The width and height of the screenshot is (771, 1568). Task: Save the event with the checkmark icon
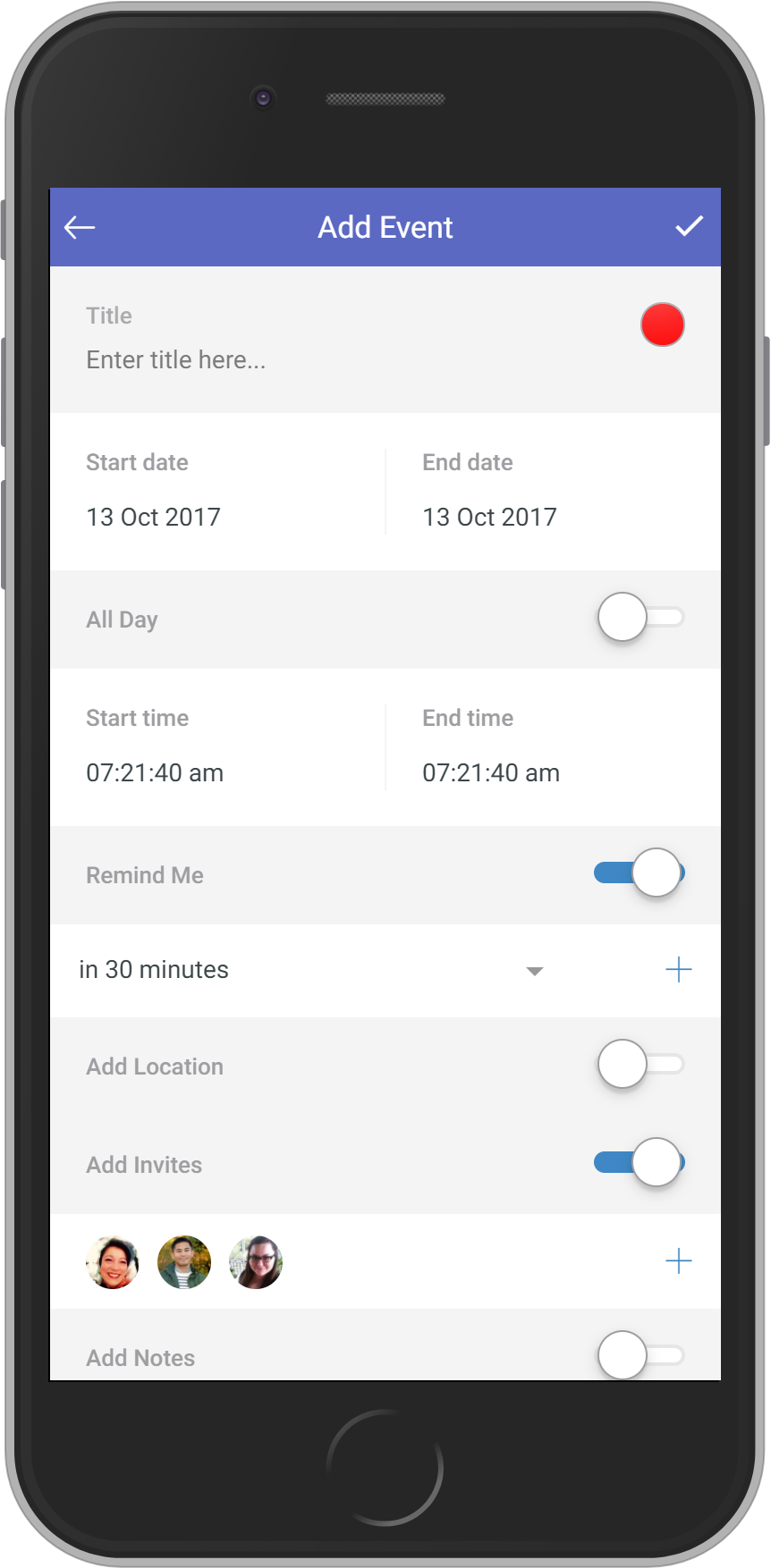pos(690,227)
